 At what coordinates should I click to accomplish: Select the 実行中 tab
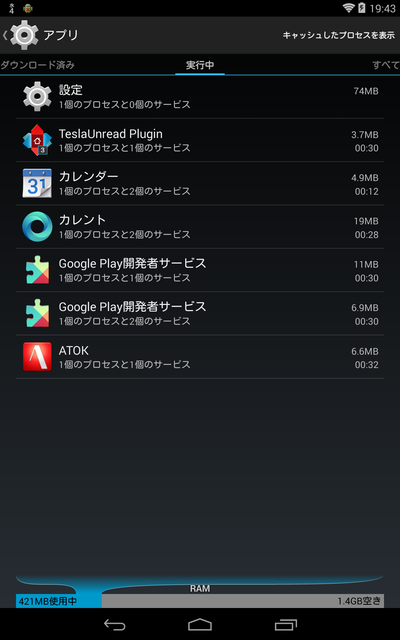pos(200,65)
